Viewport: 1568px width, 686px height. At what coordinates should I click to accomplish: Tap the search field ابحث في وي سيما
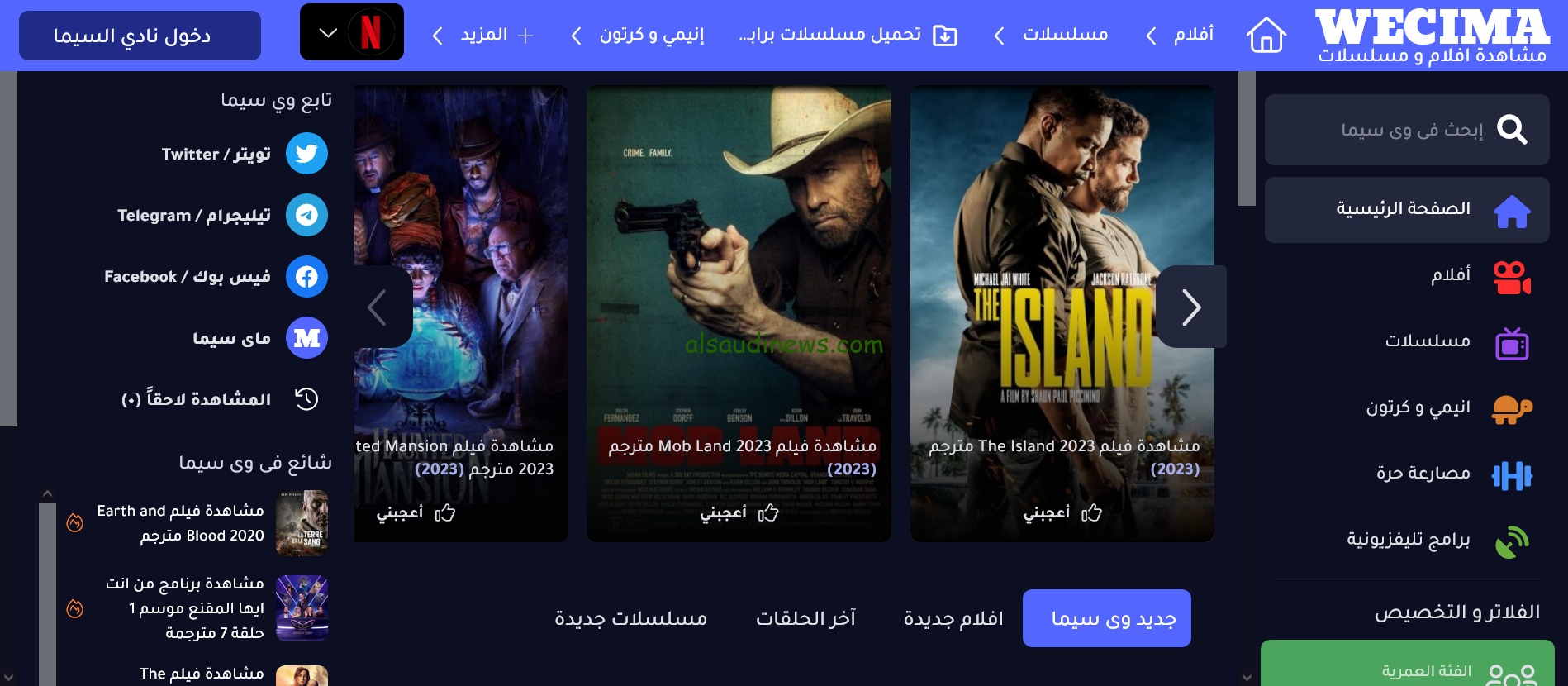pyautogui.click(x=1404, y=130)
